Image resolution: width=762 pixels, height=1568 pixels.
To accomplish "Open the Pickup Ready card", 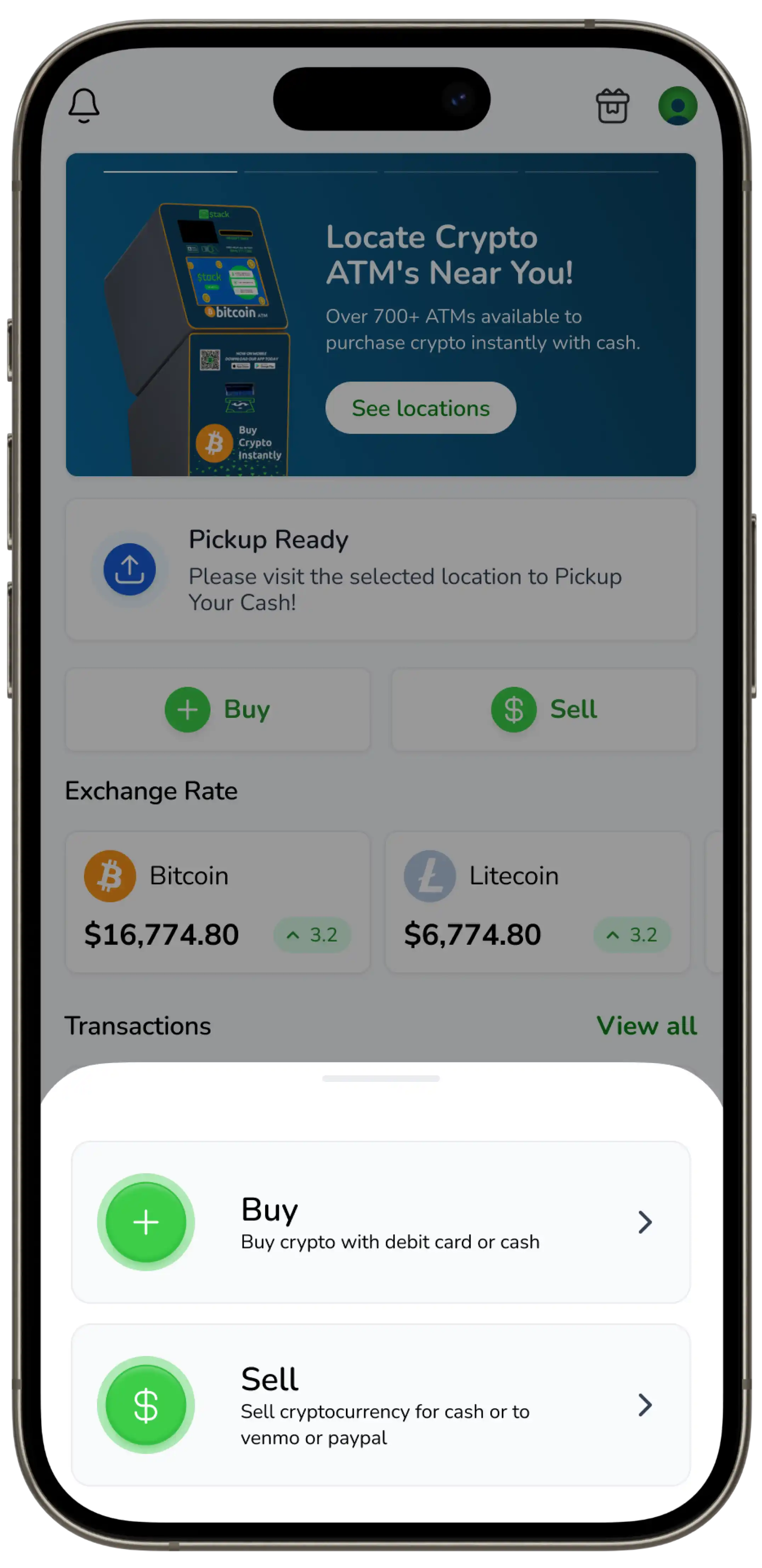I will tap(380, 570).
